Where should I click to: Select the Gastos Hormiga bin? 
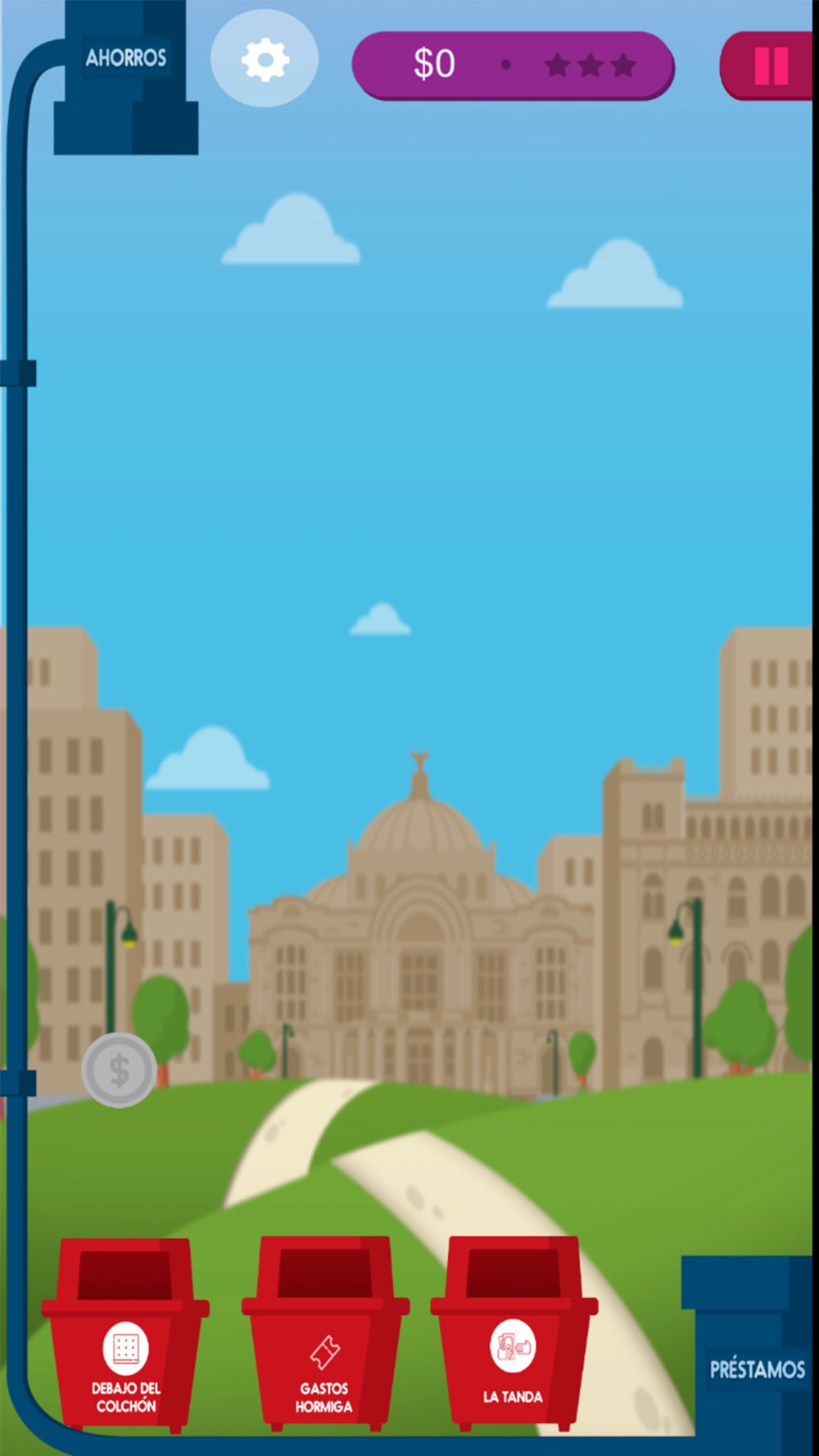click(x=325, y=1333)
